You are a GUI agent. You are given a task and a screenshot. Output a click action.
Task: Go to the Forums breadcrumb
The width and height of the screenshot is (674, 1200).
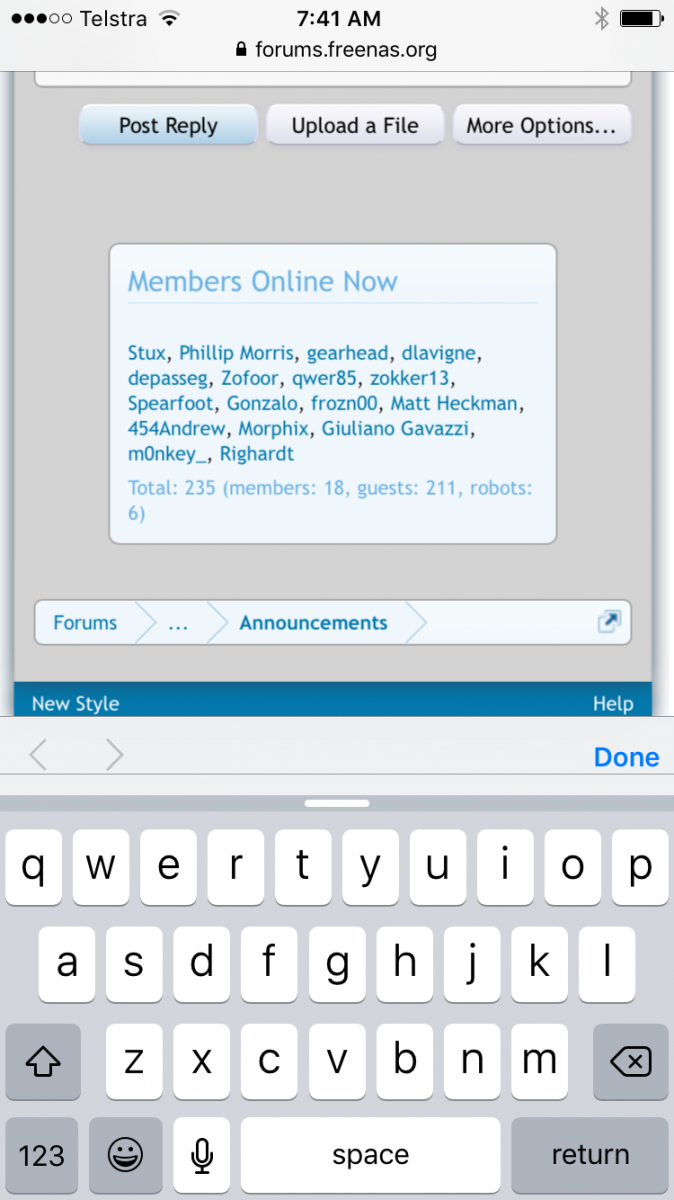tap(85, 623)
